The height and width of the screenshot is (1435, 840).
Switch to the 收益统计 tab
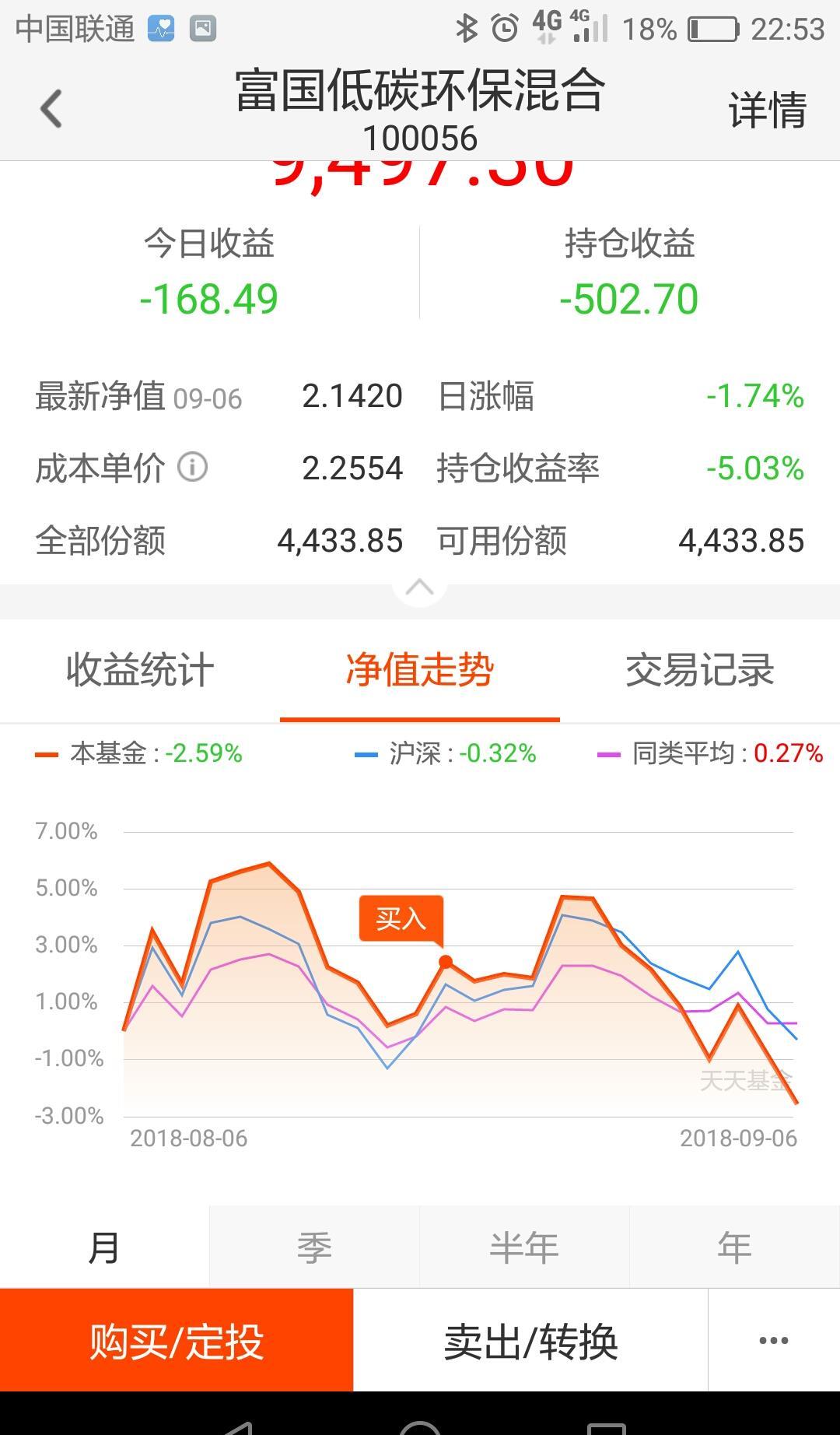pyautogui.click(x=140, y=670)
